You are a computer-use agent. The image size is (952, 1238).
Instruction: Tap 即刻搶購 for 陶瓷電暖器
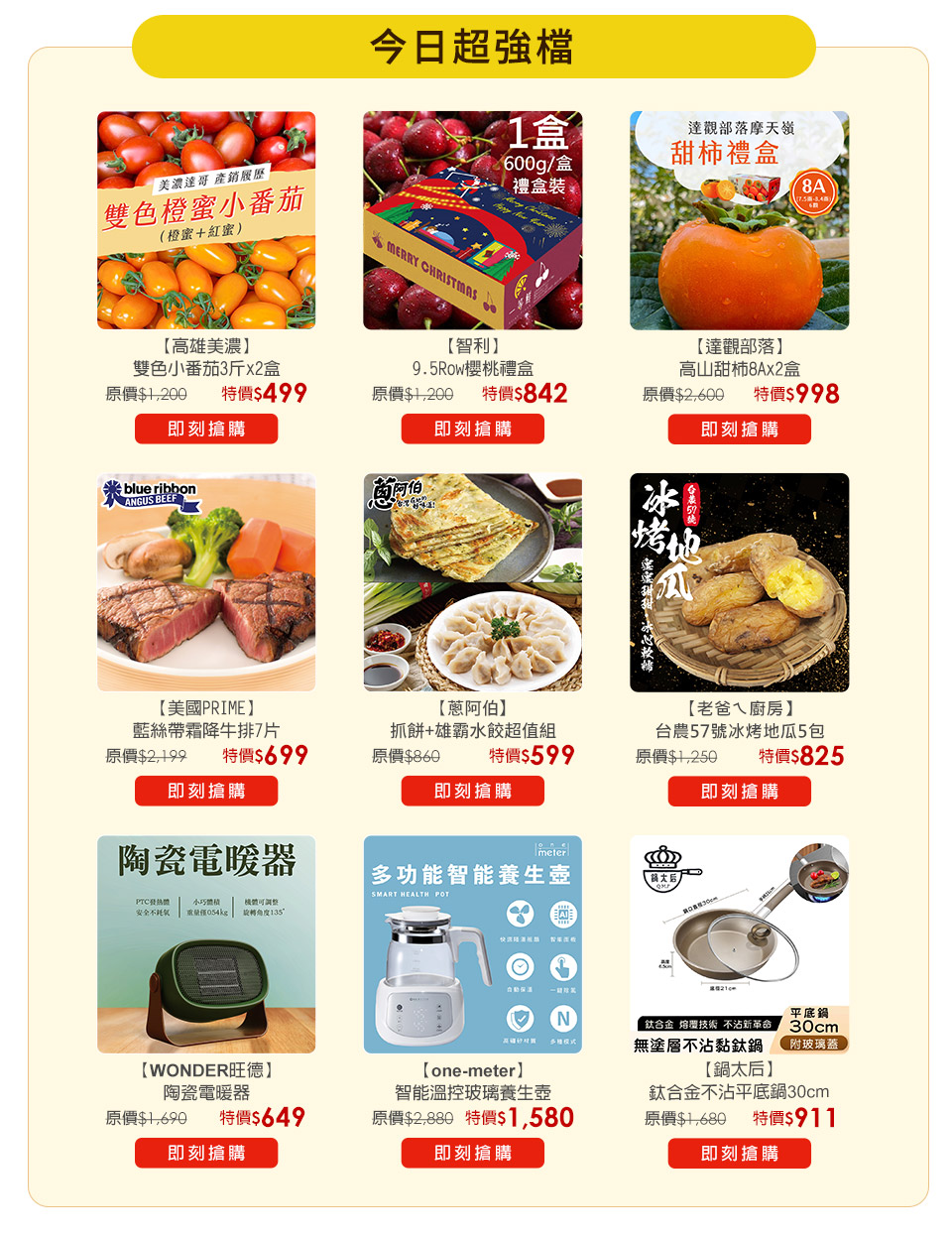pos(206,1154)
